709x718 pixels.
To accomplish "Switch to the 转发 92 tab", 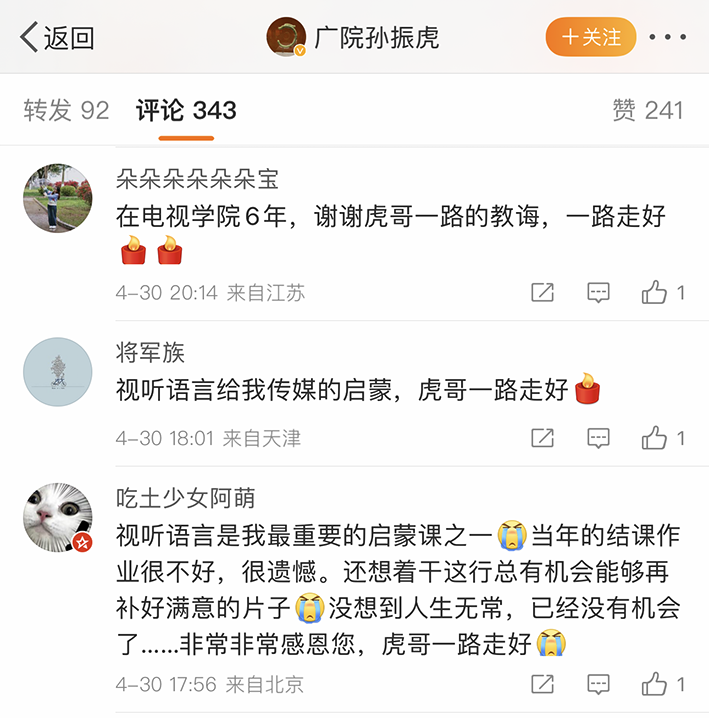I will [66, 110].
